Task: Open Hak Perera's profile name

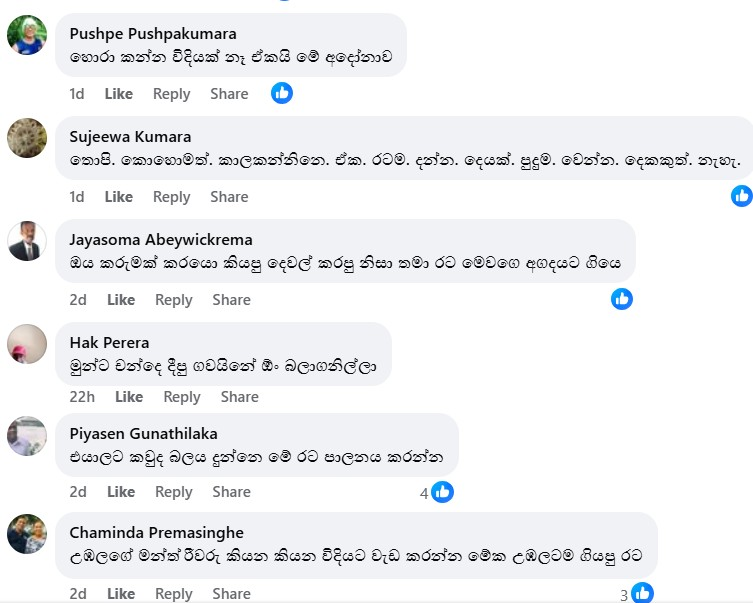Action: coord(109,342)
